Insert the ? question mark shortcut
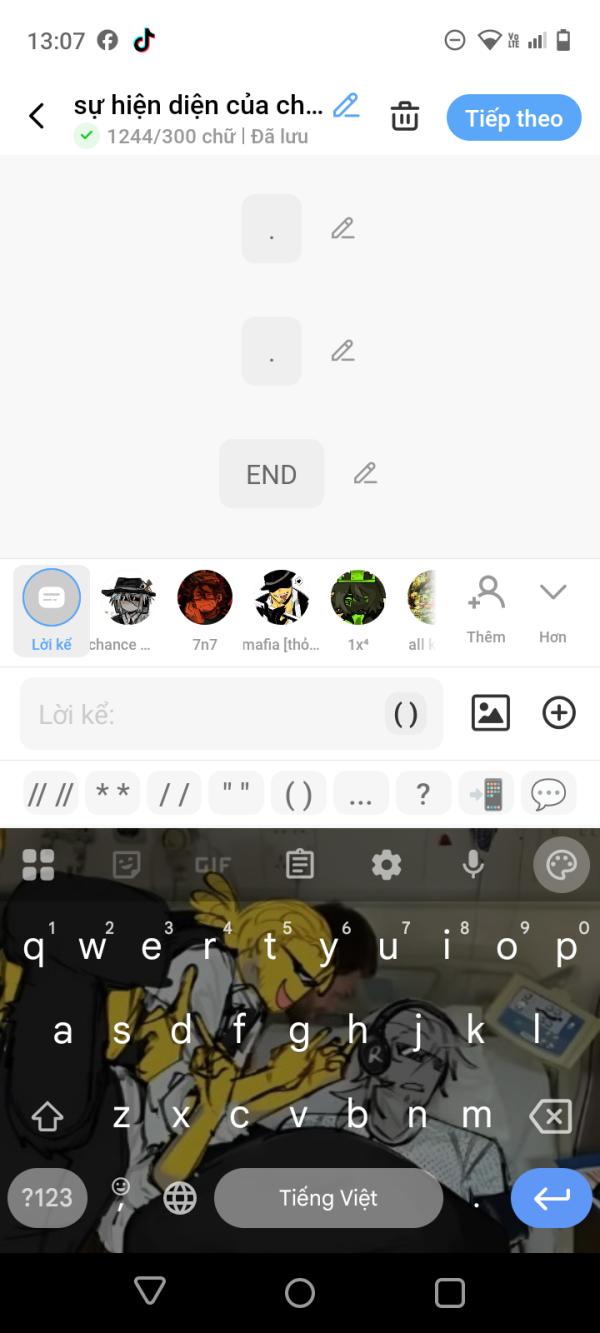 [423, 794]
